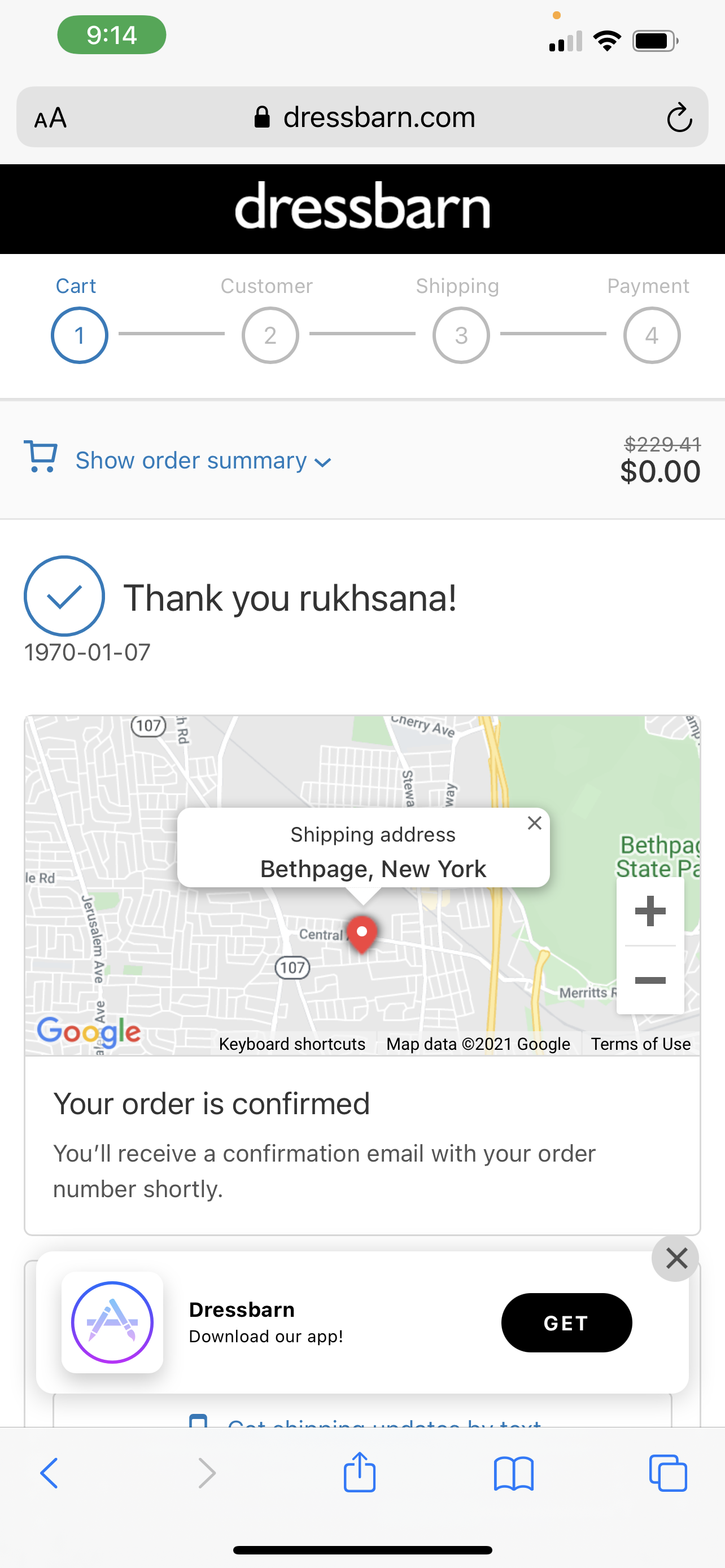This screenshot has width=725, height=1568.
Task: Select the red shipping location pin
Action: pyautogui.click(x=362, y=933)
